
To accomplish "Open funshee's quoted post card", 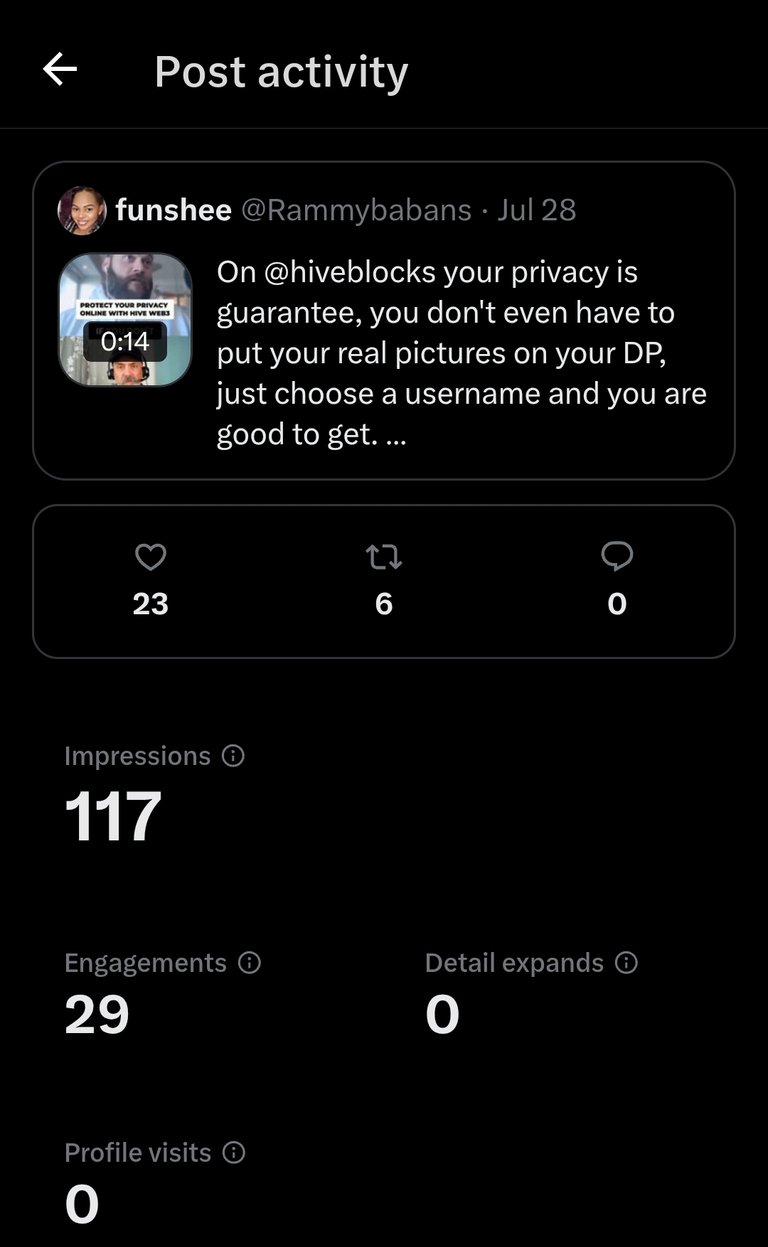I will point(384,320).
